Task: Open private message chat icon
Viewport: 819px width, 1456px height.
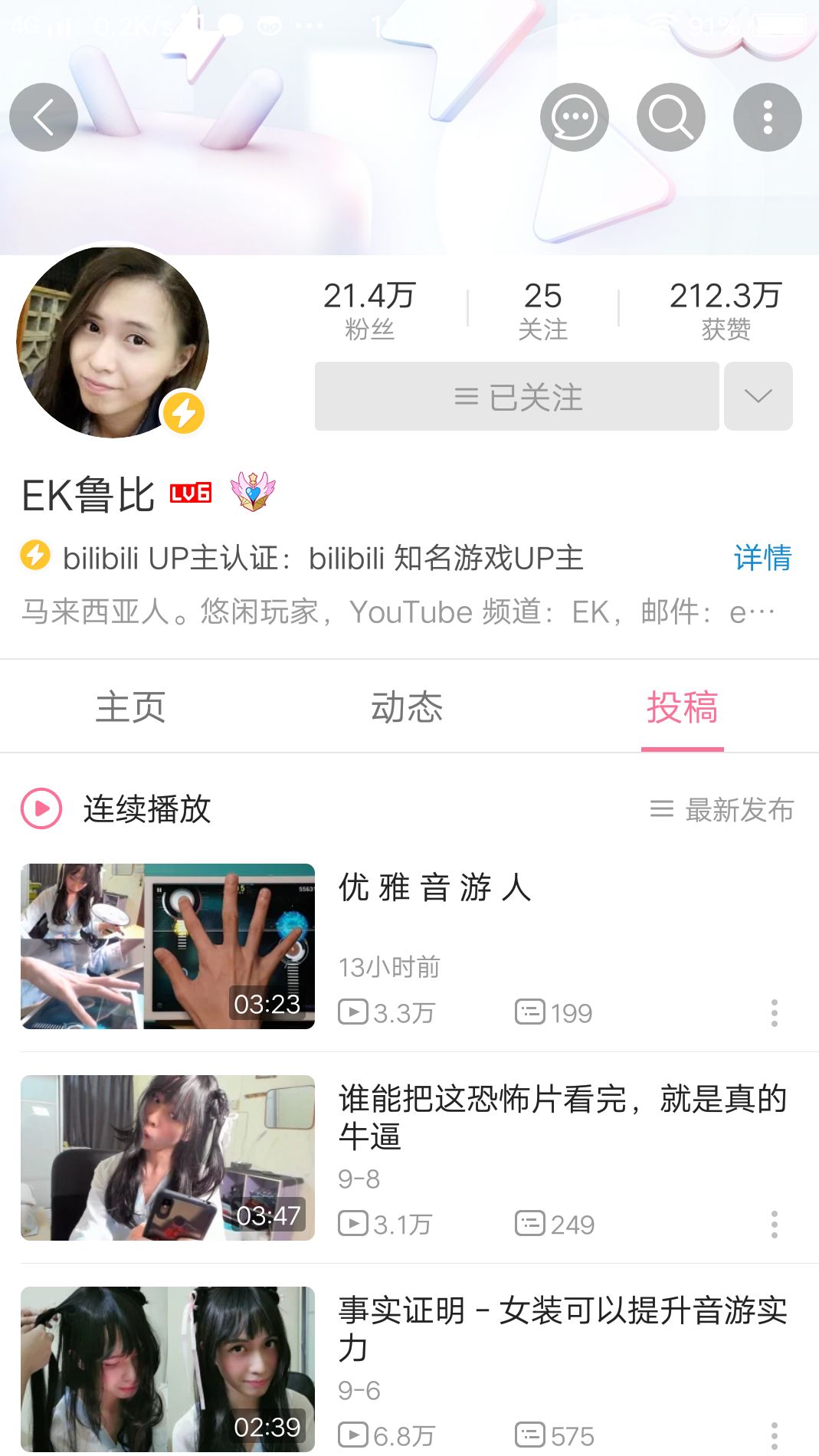Action: [574, 117]
